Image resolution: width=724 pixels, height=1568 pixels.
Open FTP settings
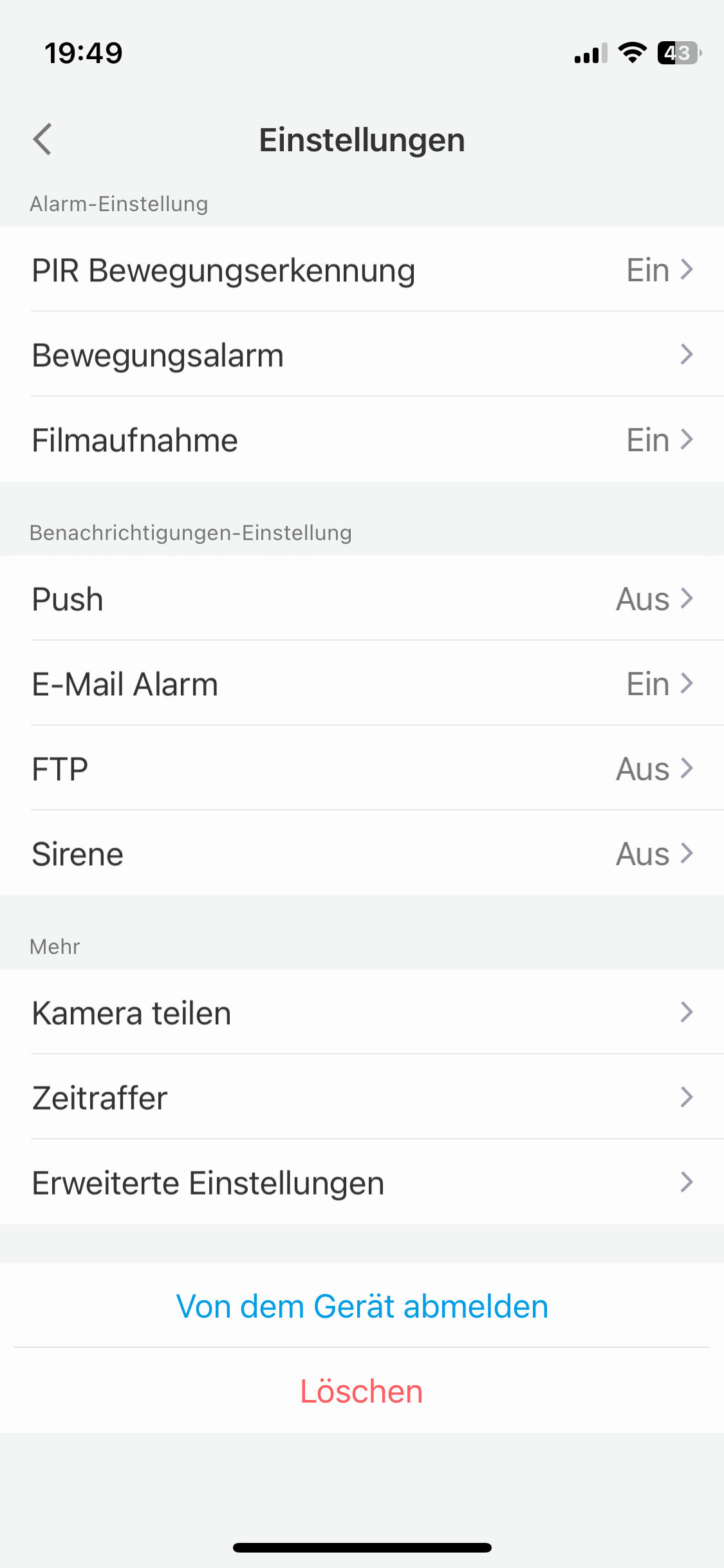coord(362,769)
